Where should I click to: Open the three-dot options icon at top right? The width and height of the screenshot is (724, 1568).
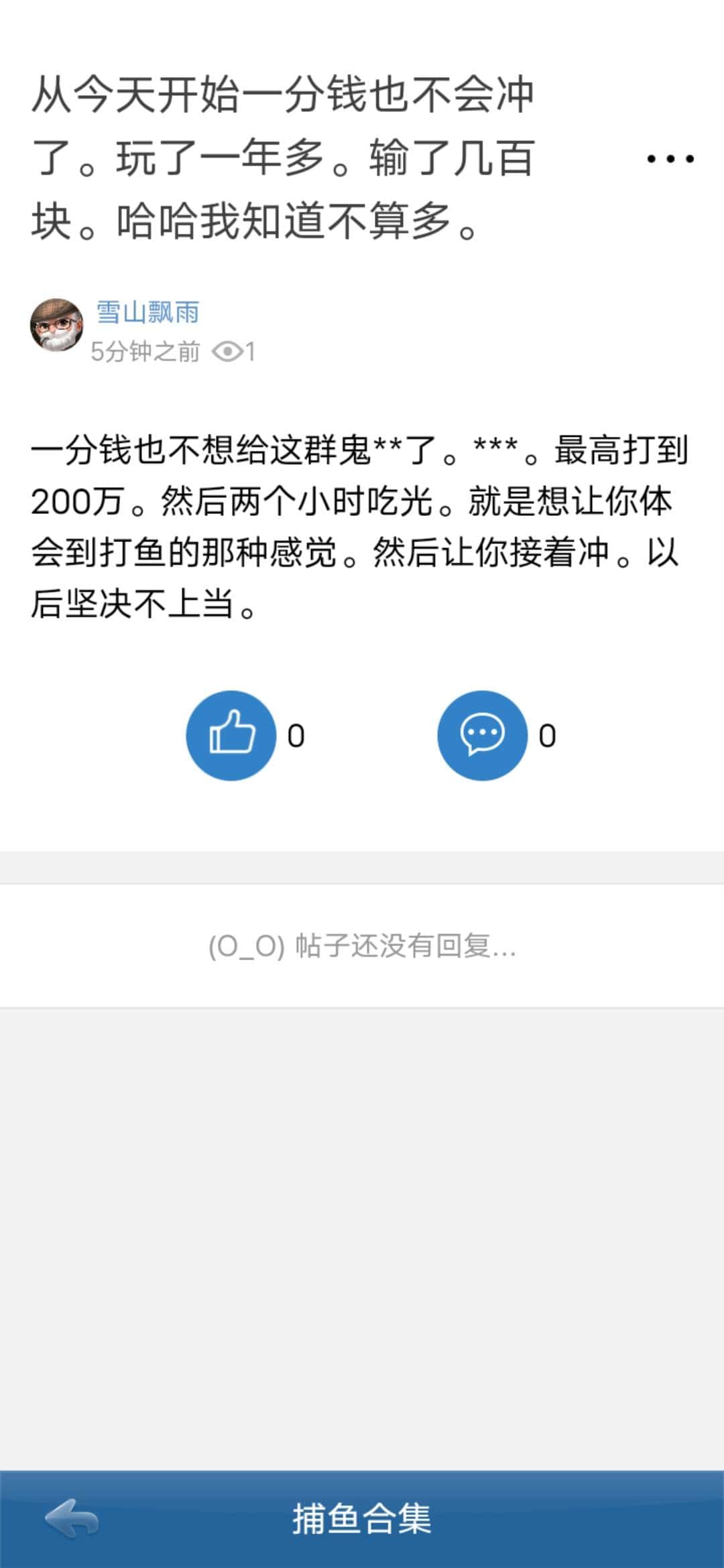click(x=669, y=159)
